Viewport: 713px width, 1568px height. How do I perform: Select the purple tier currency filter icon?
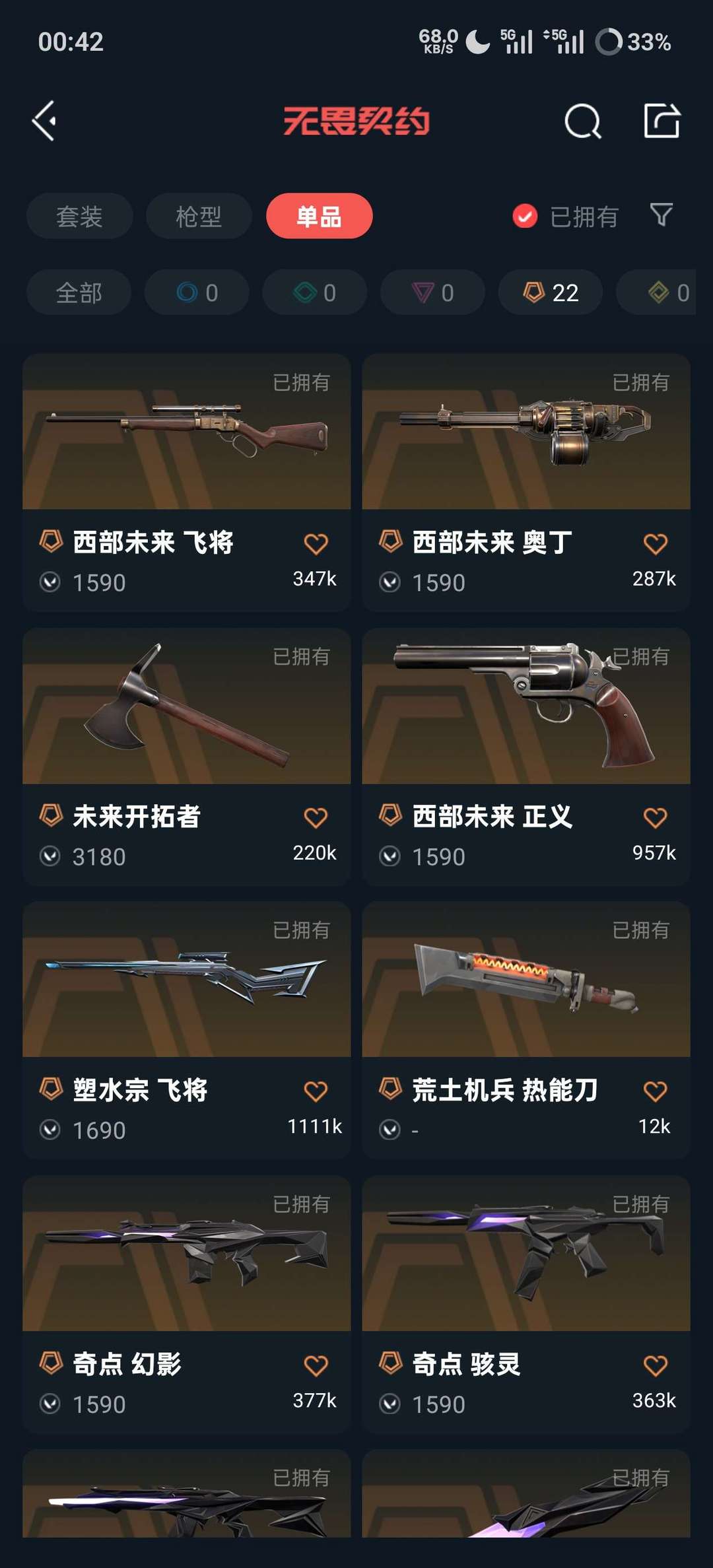coord(431,292)
